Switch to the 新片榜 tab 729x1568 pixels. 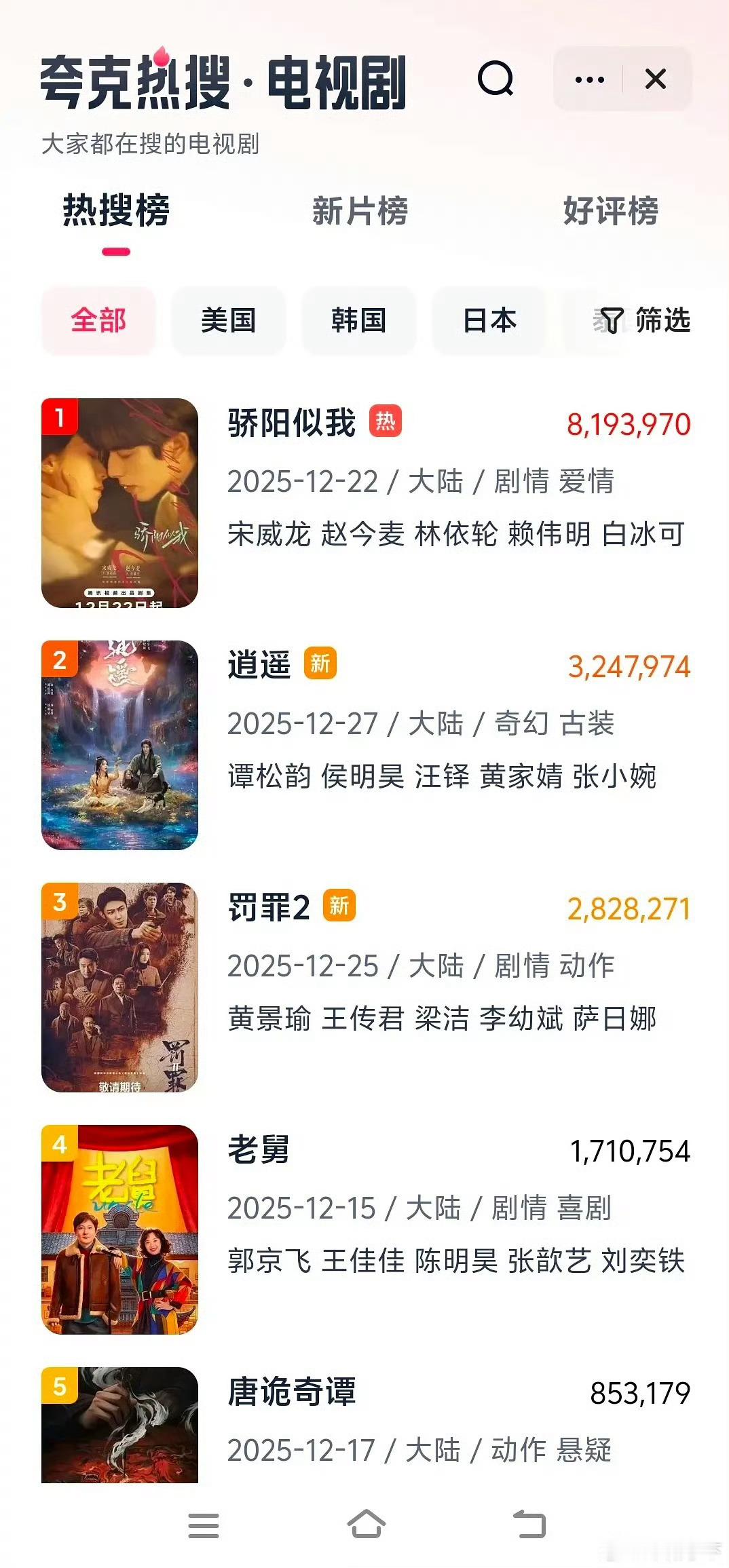coord(360,210)
